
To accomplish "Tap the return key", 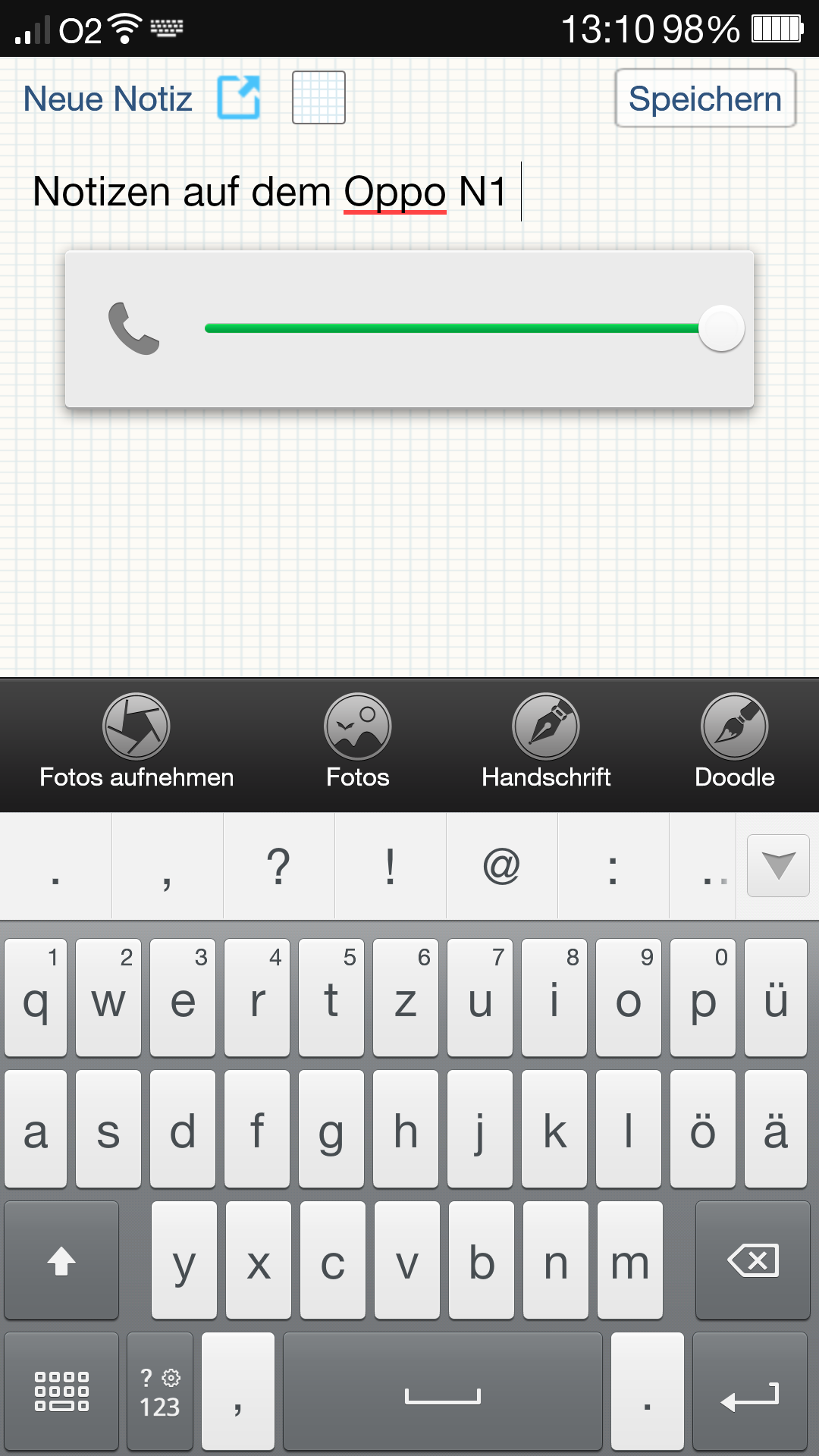I will point(750,1392).
